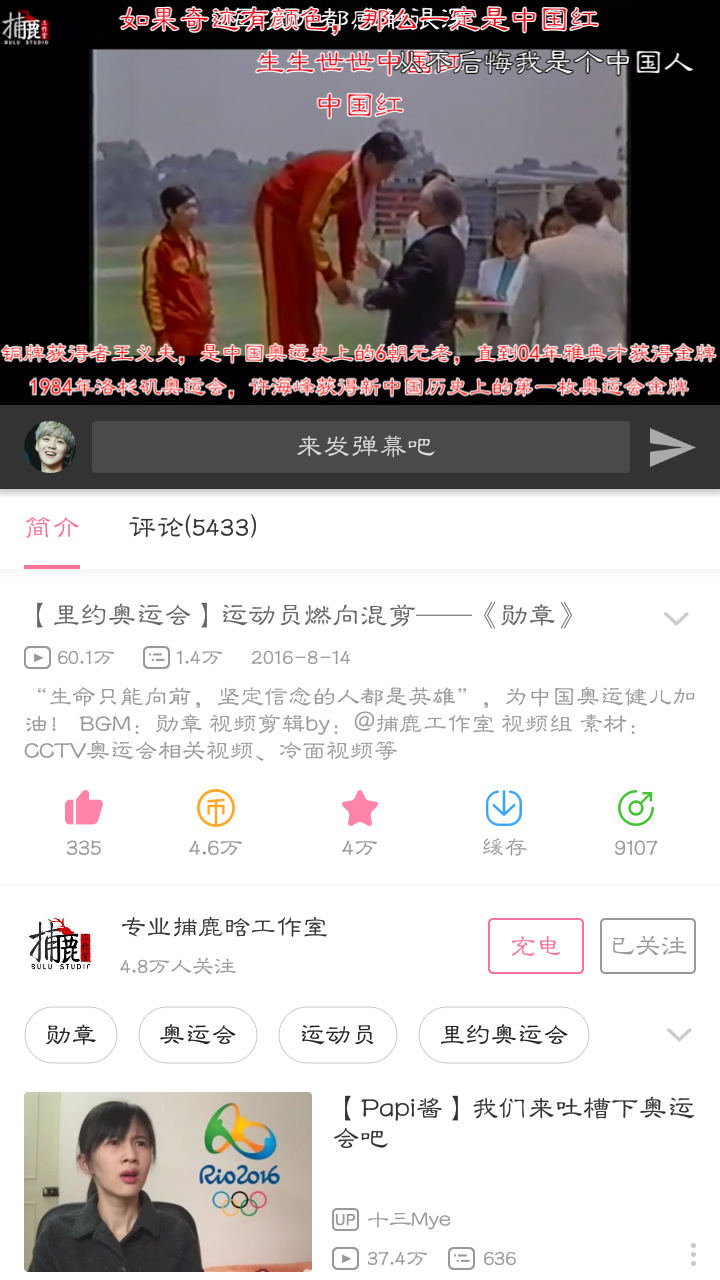Open the Papi酱 recommended video
Image resolution: width=720 pixels, height=1280 pixels.
[512, 1122]
